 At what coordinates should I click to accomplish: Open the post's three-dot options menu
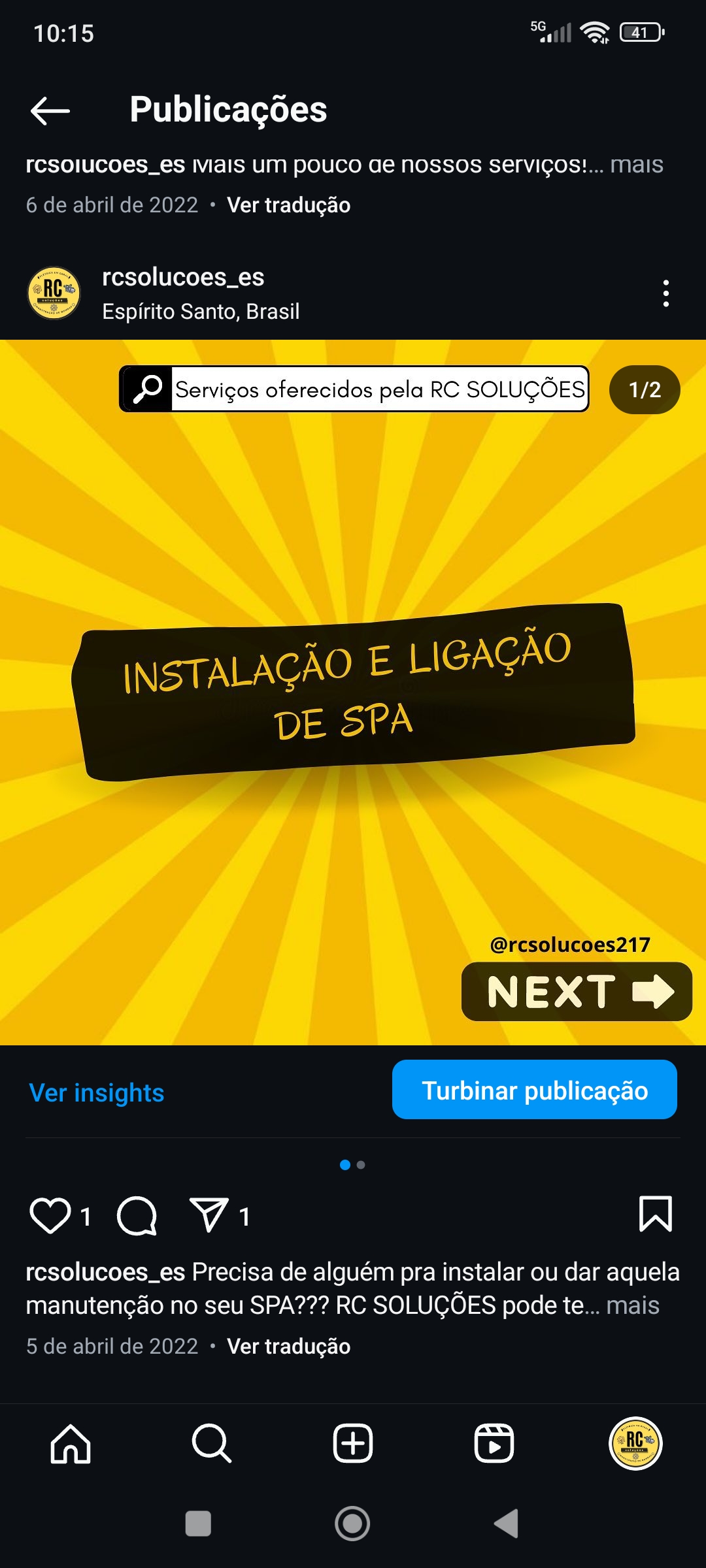click(x=665, y=293)
